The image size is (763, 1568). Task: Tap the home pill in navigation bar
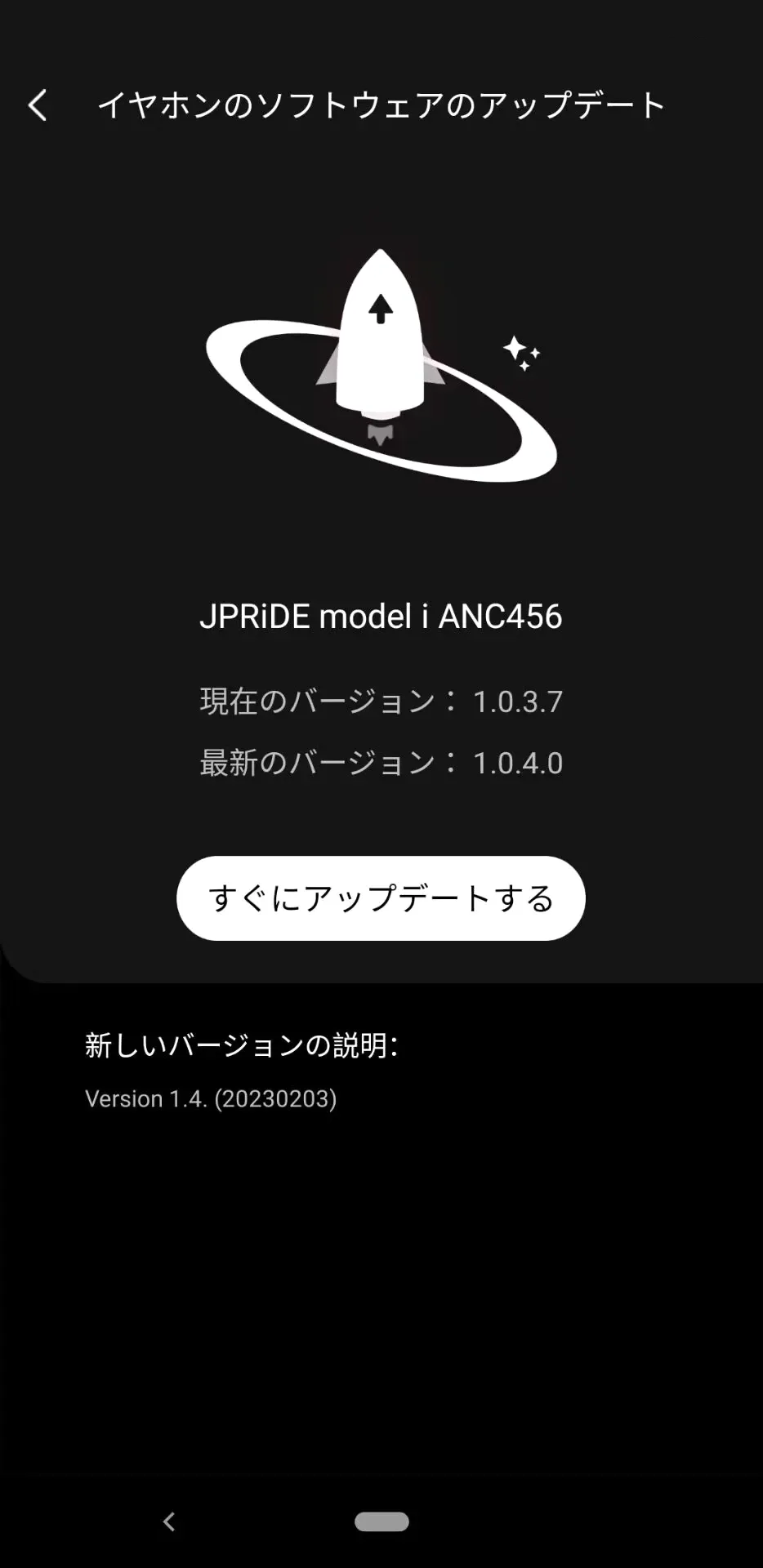pyautogui.click(x=381, y=1521)
